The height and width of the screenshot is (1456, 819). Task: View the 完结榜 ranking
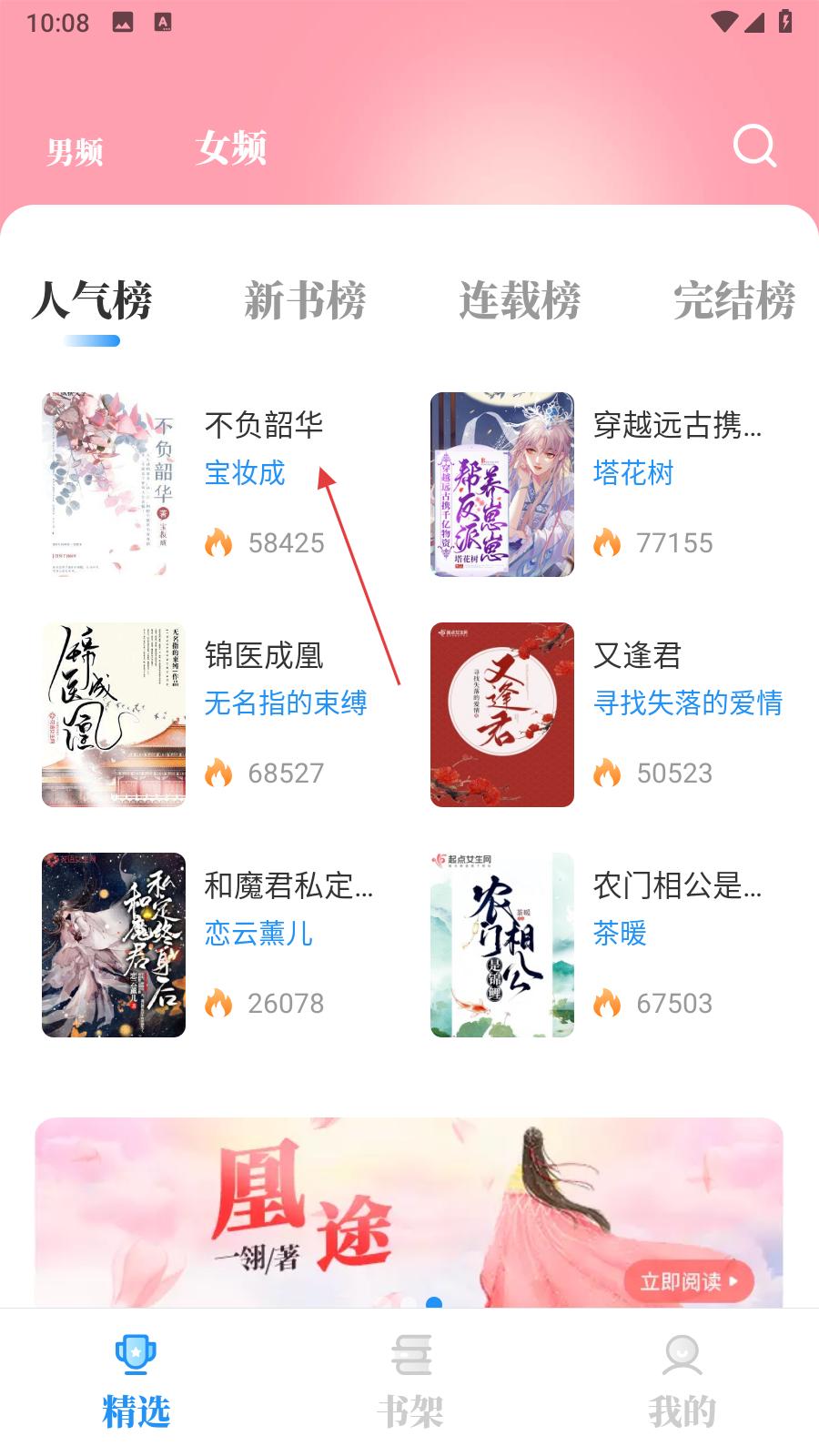[733, 300]
